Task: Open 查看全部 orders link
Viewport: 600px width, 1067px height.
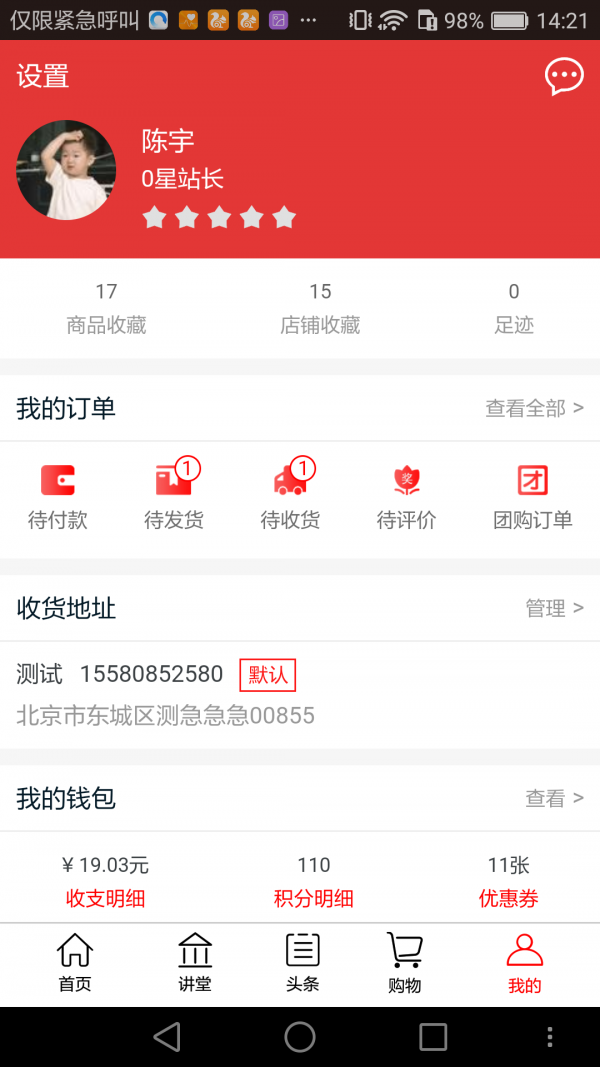Action: [x=534, y=408]
